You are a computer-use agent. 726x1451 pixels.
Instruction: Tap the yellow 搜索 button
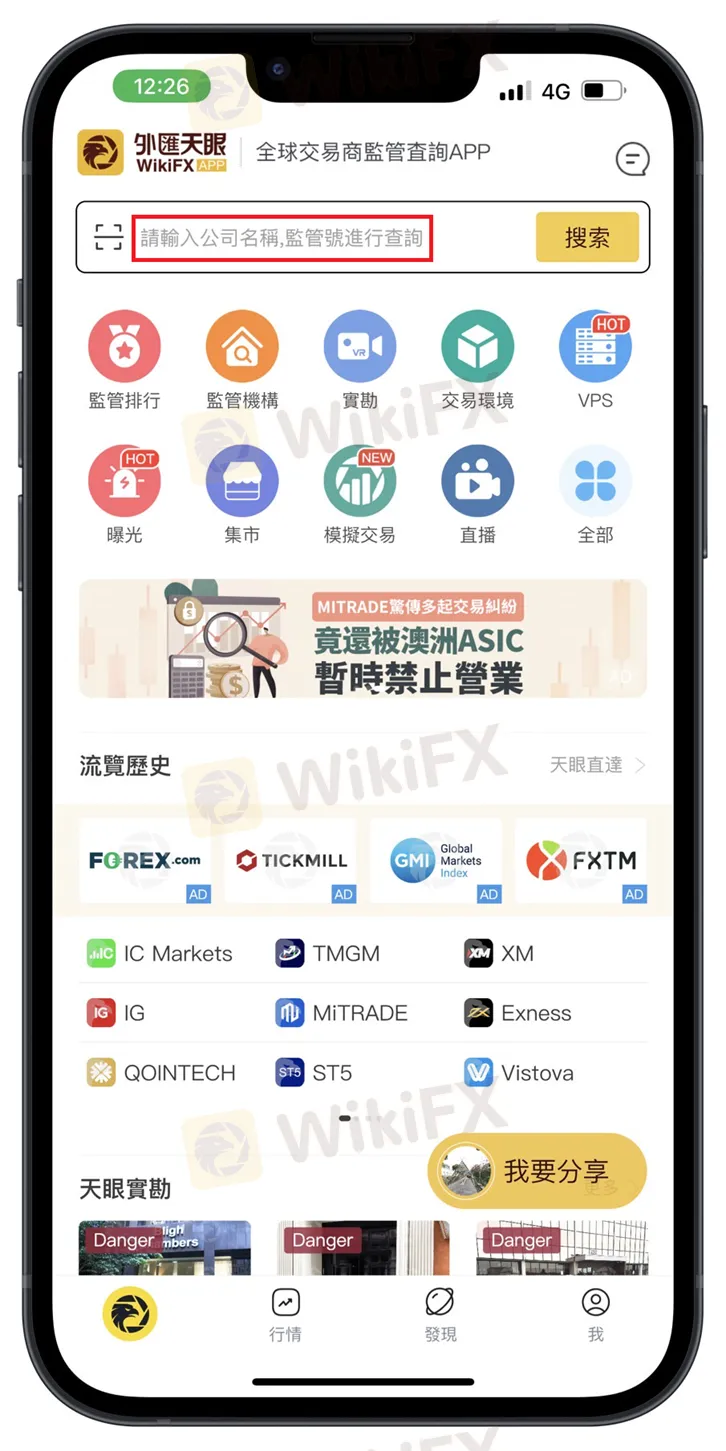(587, 238)
